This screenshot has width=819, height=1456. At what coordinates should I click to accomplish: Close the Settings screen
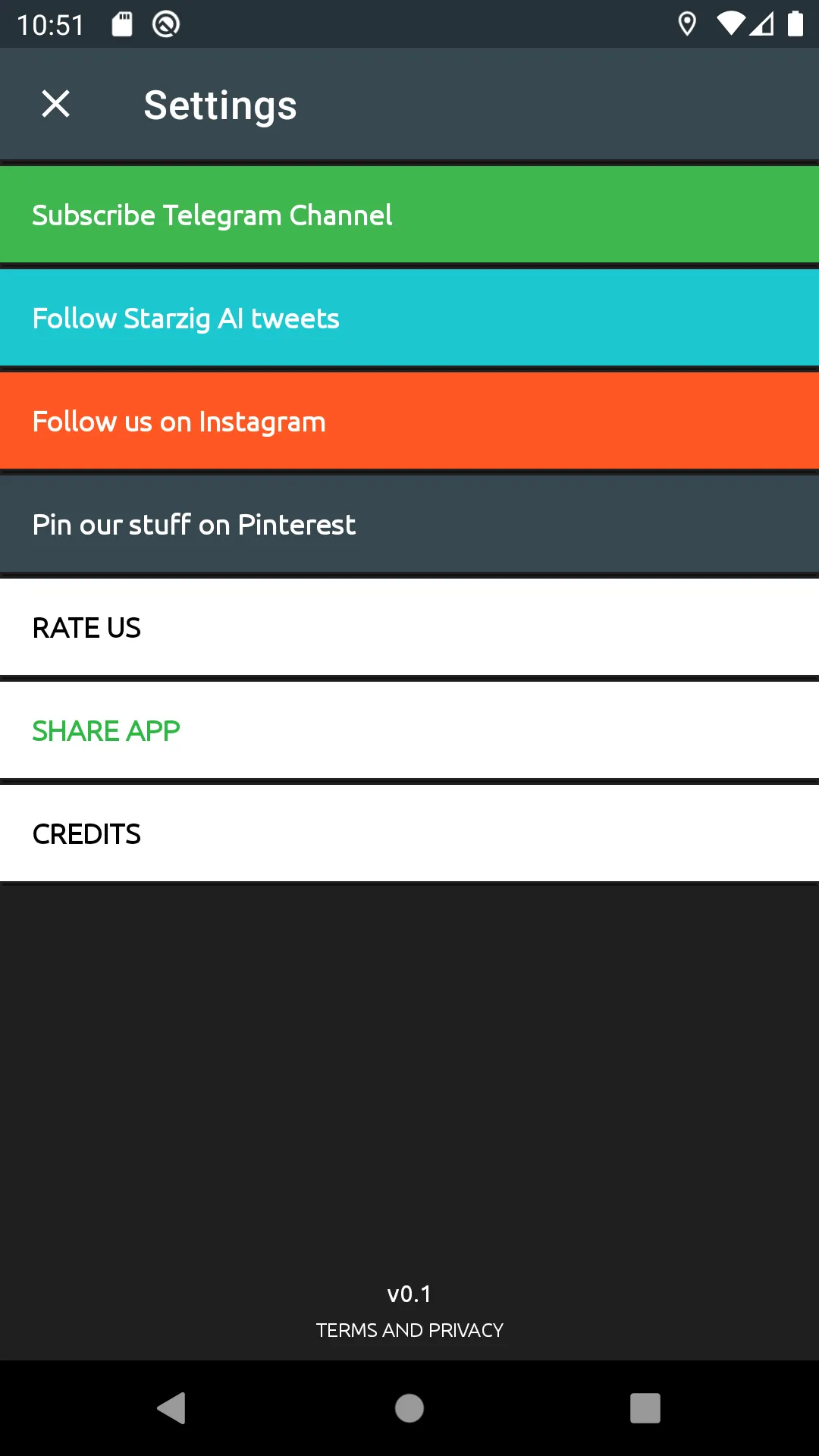tap(55, 104)
